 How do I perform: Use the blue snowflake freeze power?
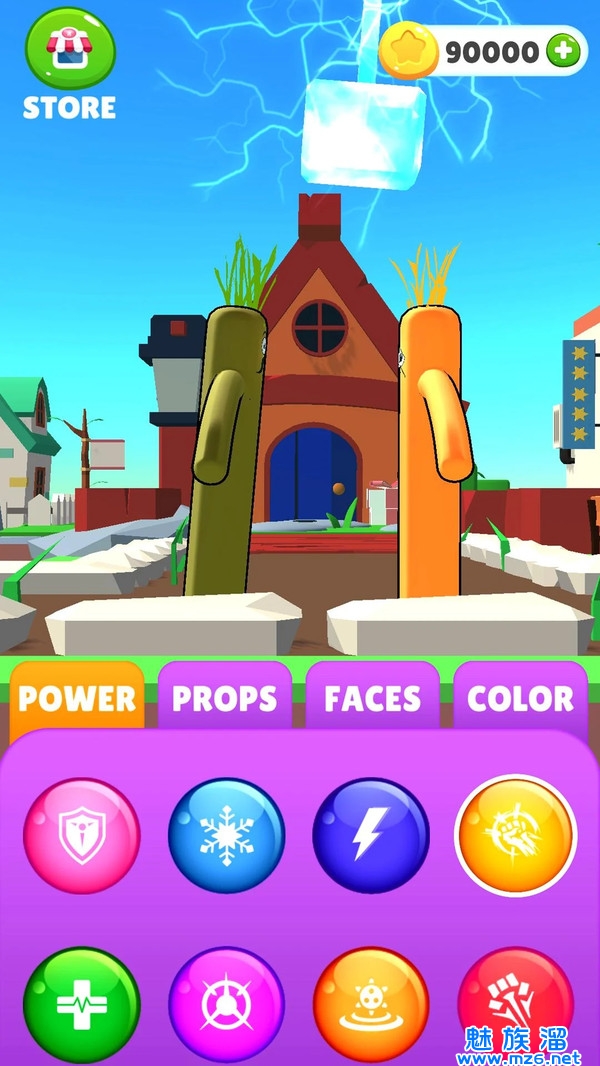point(227,836)
